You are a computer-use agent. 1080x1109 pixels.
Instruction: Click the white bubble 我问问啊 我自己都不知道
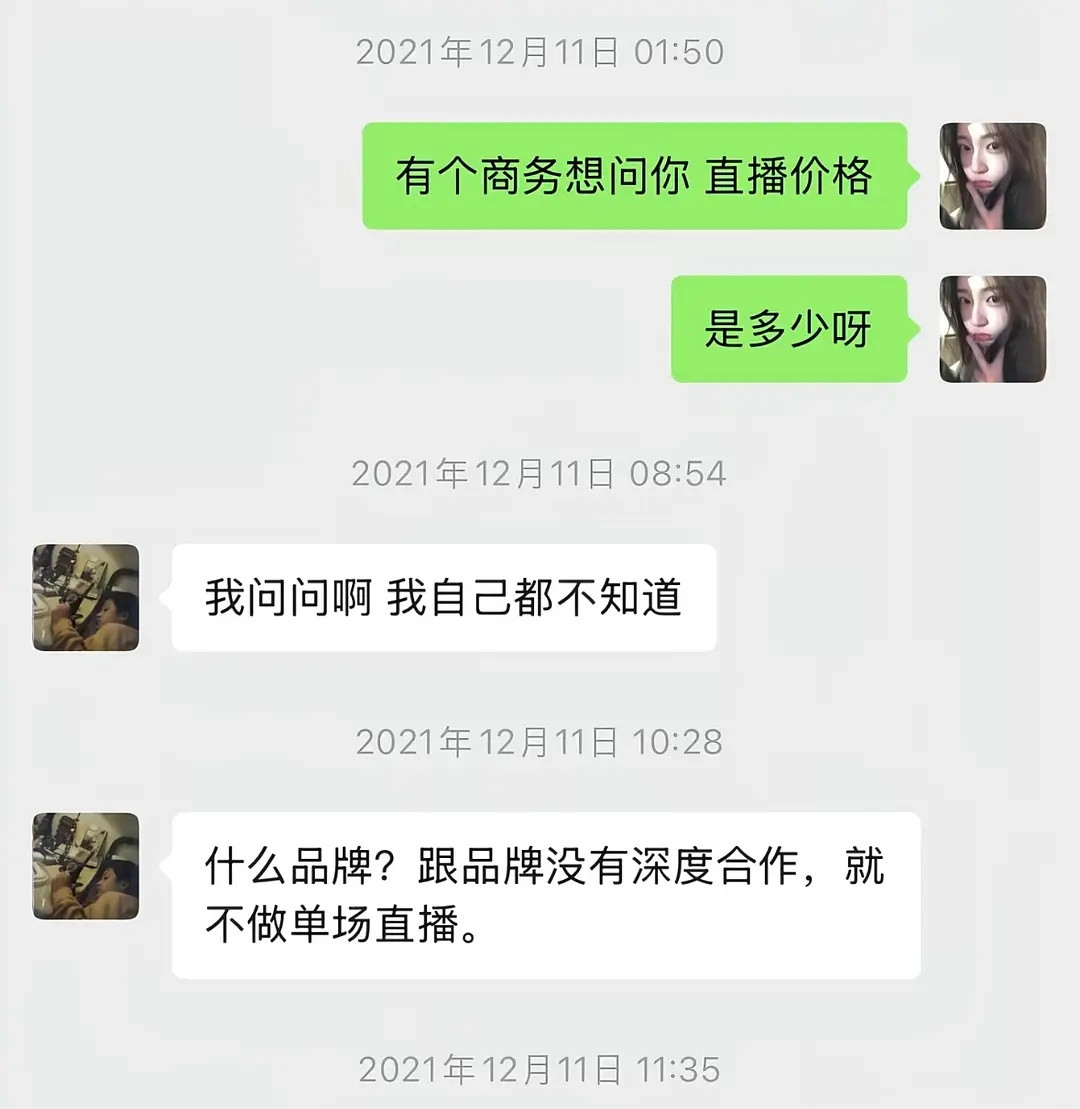click(x=443, y=597)
